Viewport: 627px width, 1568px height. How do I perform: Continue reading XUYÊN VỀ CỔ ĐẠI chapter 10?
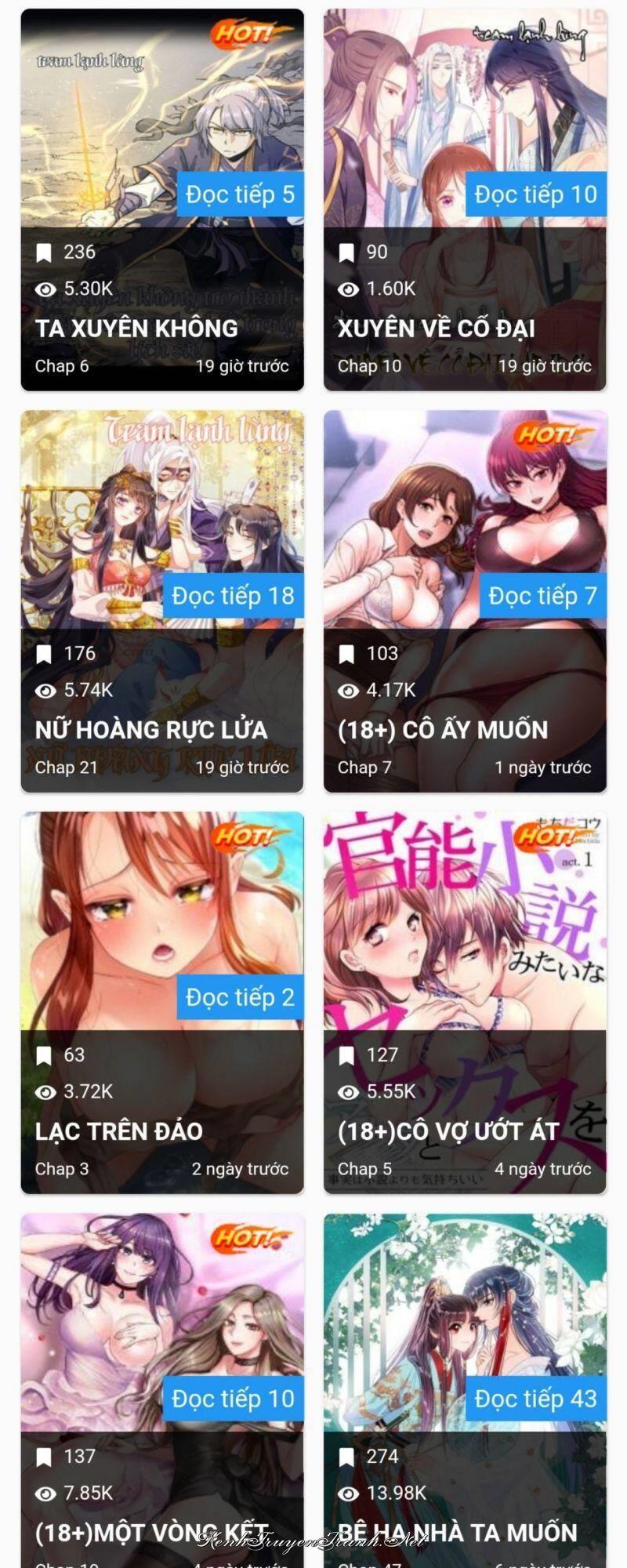click(x=536, y=194)
